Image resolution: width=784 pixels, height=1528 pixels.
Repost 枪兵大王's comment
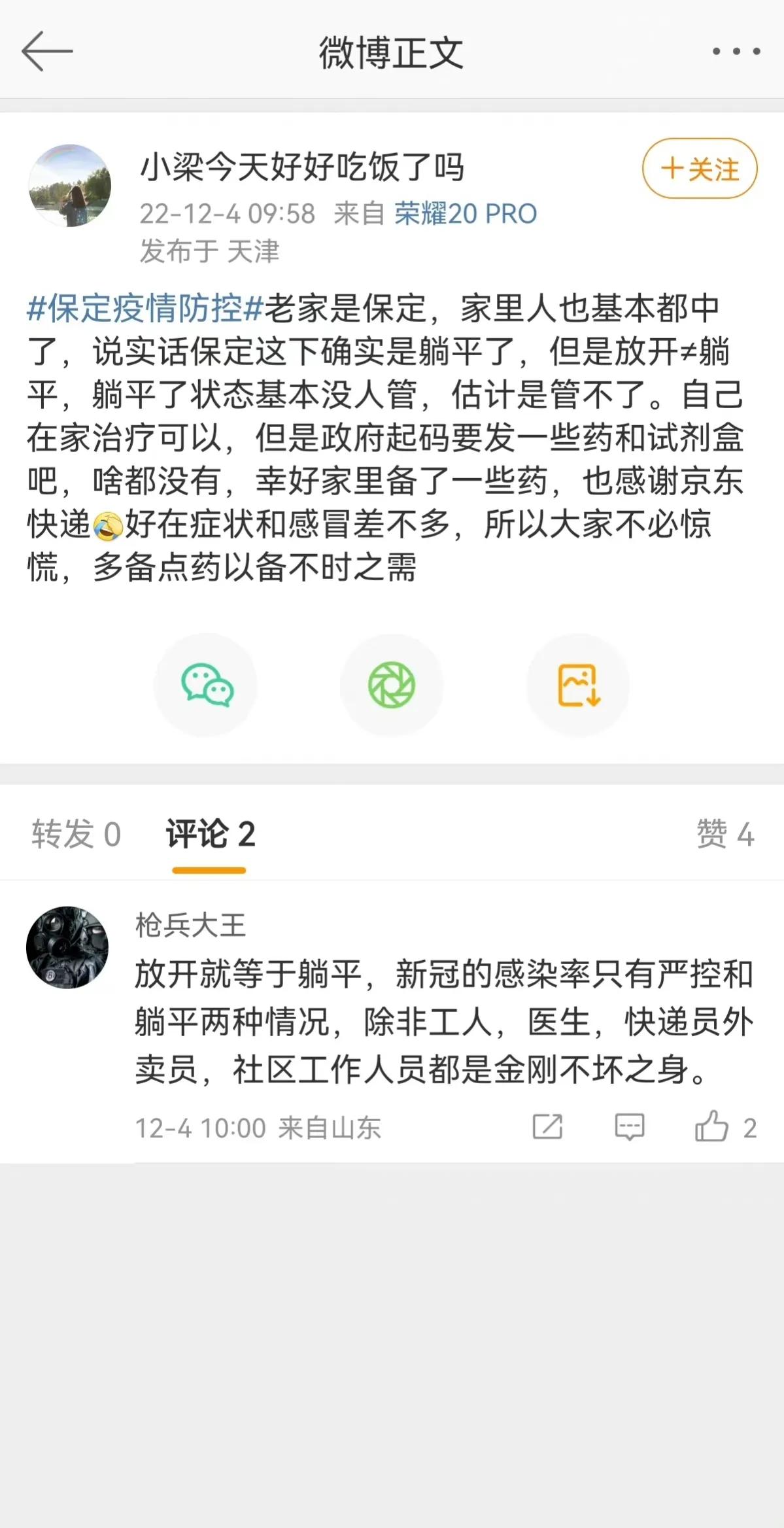(x=547, y=1126)
